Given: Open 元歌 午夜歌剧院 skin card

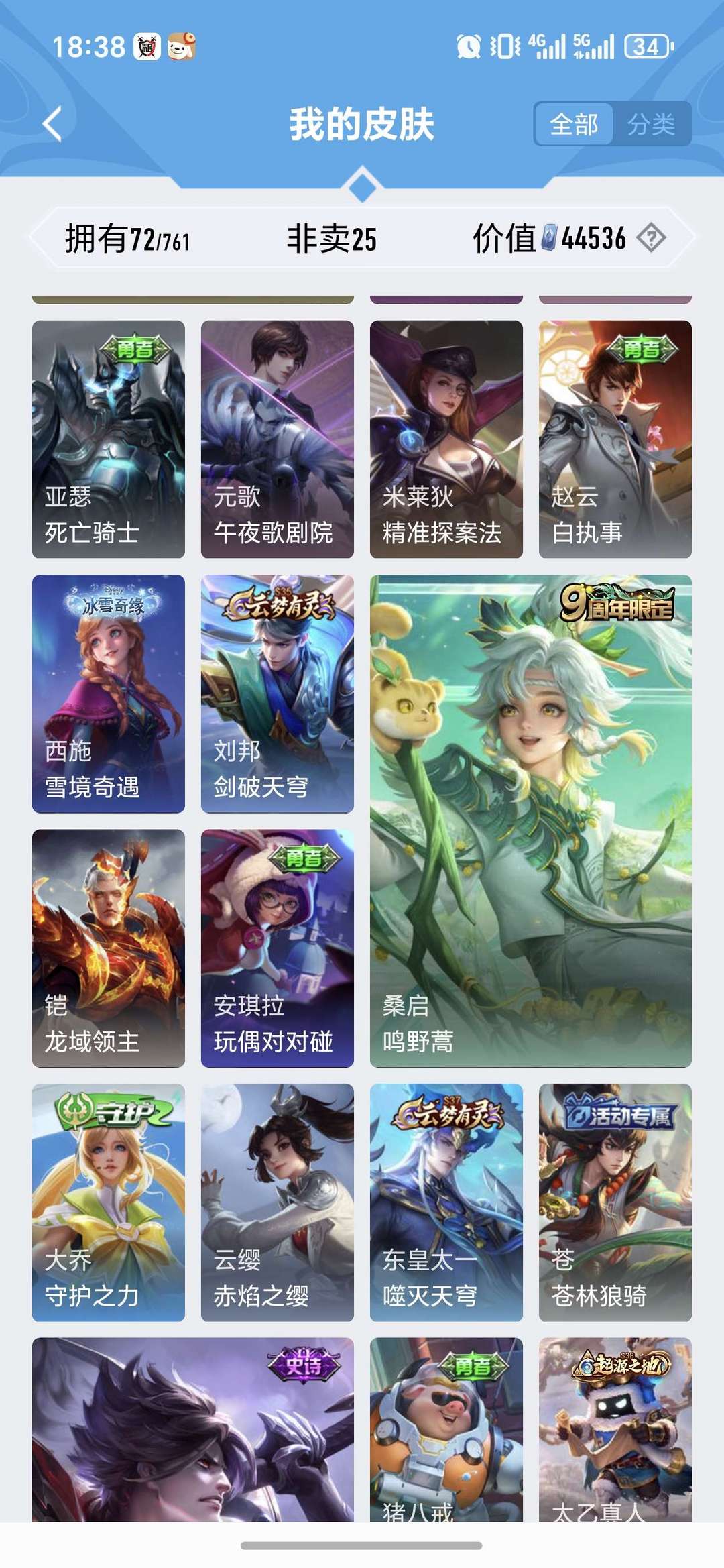Looking at the screenshot, I should (278, 439).
